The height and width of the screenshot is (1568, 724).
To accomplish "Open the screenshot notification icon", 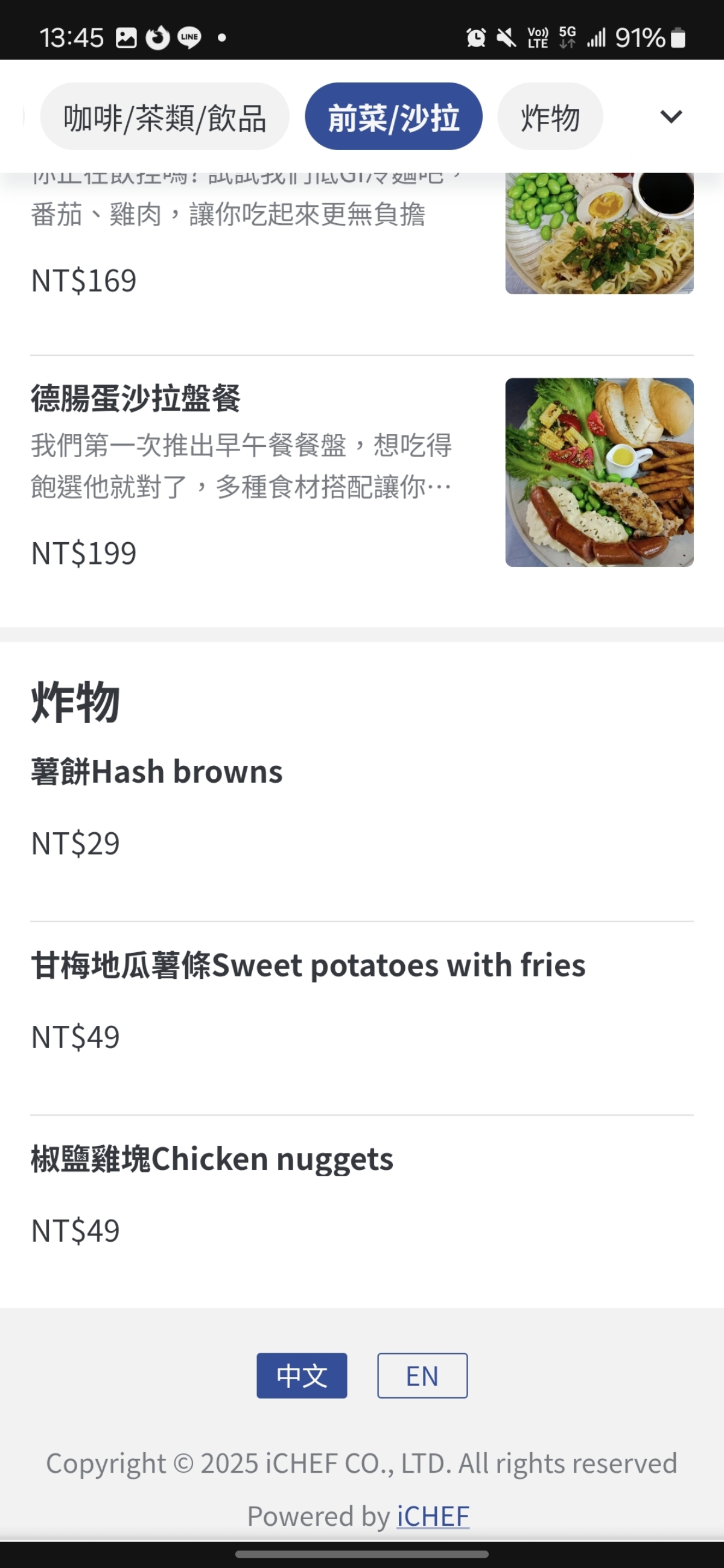I will click(x=125, y=37).
